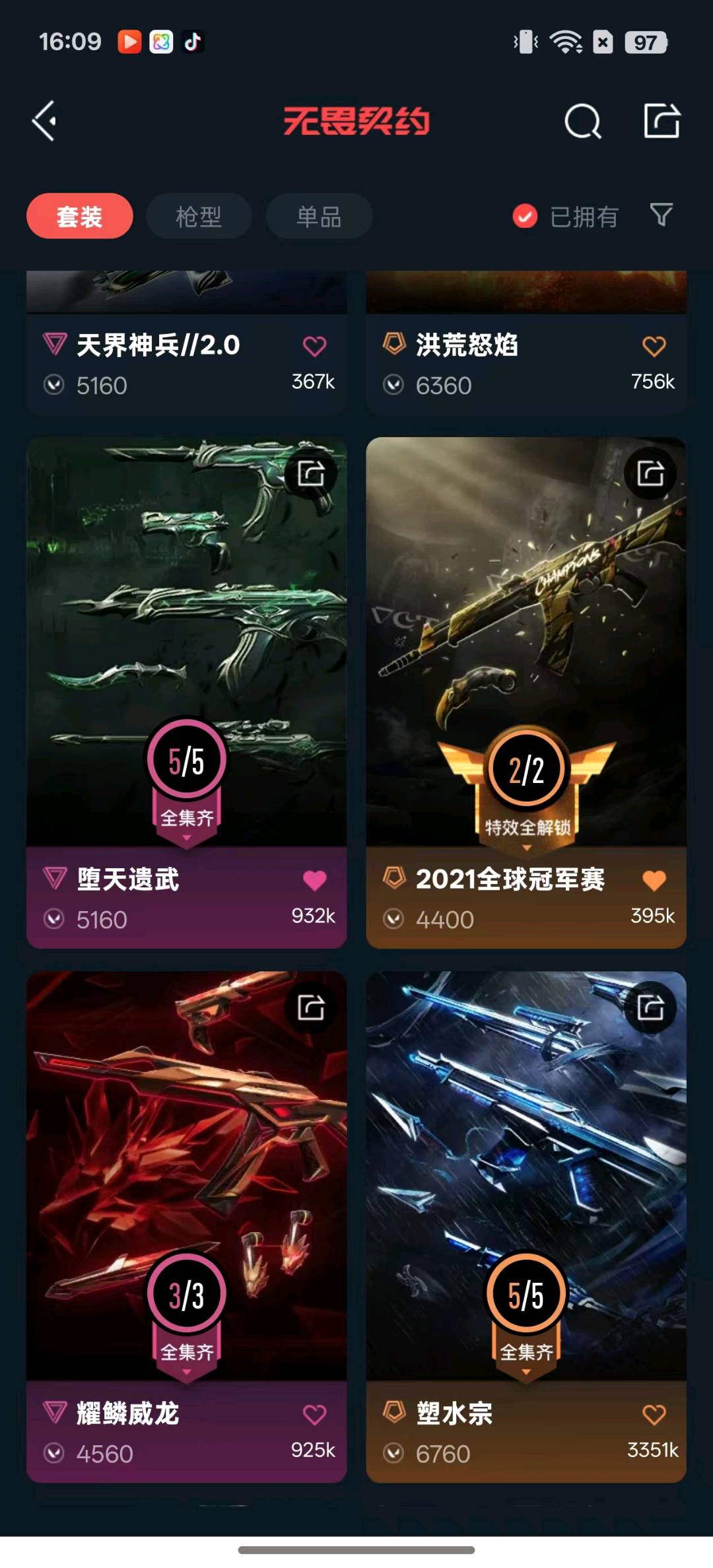713x1568 pixels.
Task: Open the 2021全球冠军赛 bundle card
Action: pos(526,693)
